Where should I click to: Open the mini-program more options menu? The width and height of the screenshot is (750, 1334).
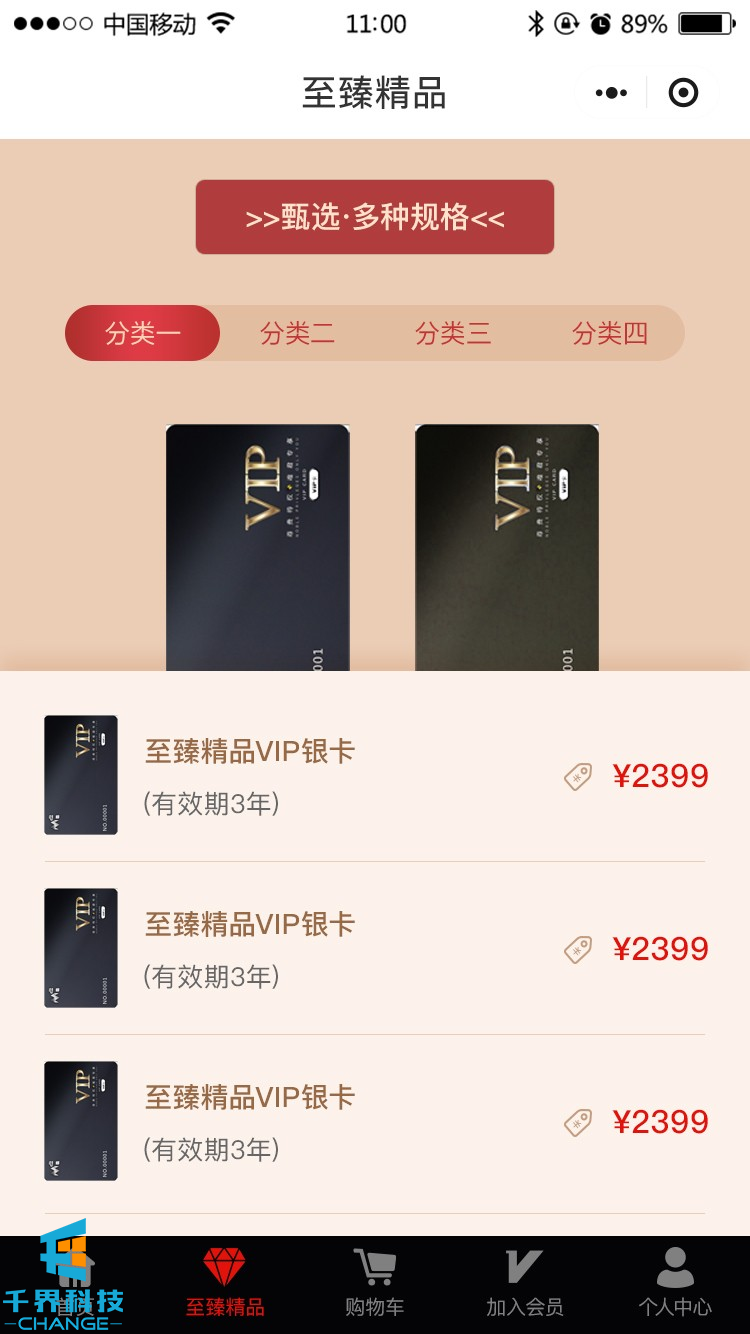coord(611,93)
